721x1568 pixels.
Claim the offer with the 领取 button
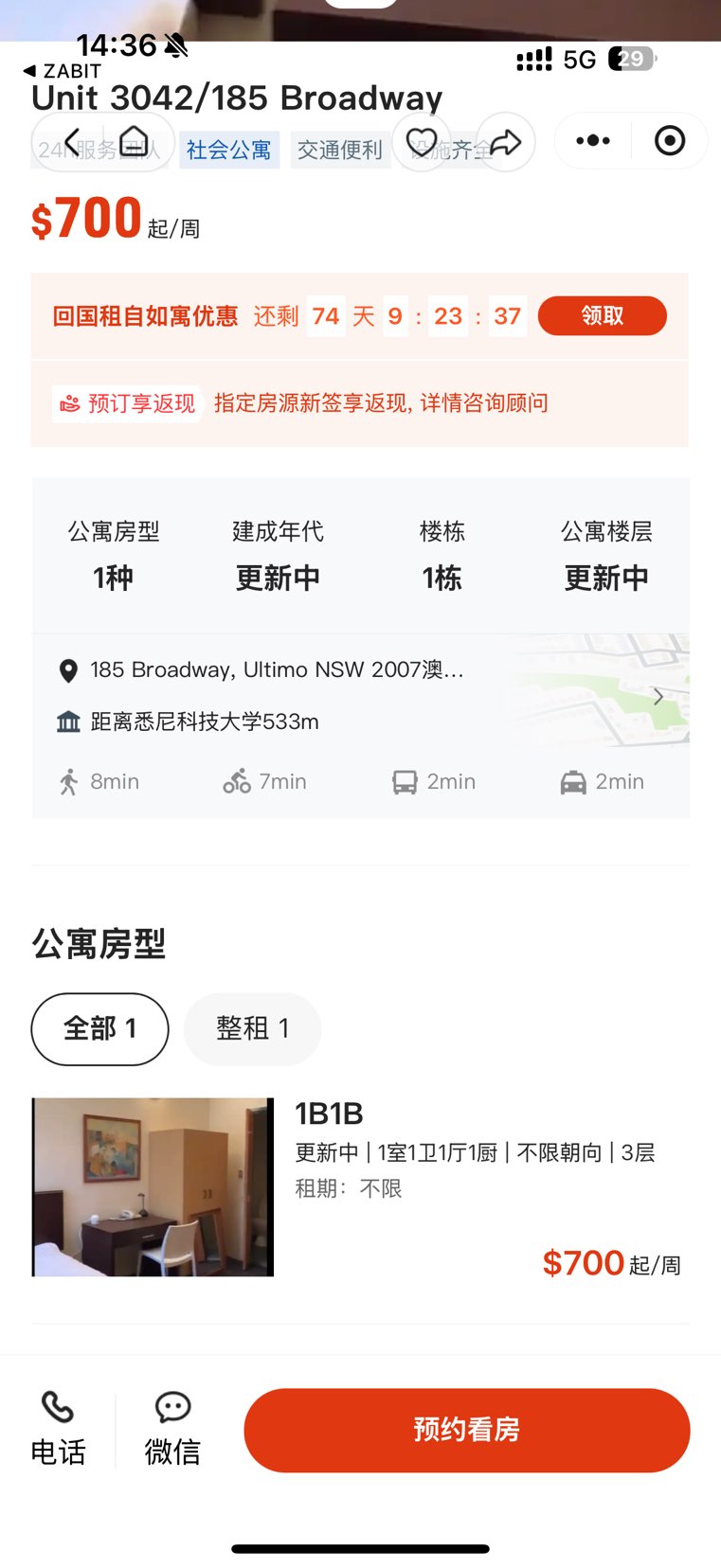point(602,315)
